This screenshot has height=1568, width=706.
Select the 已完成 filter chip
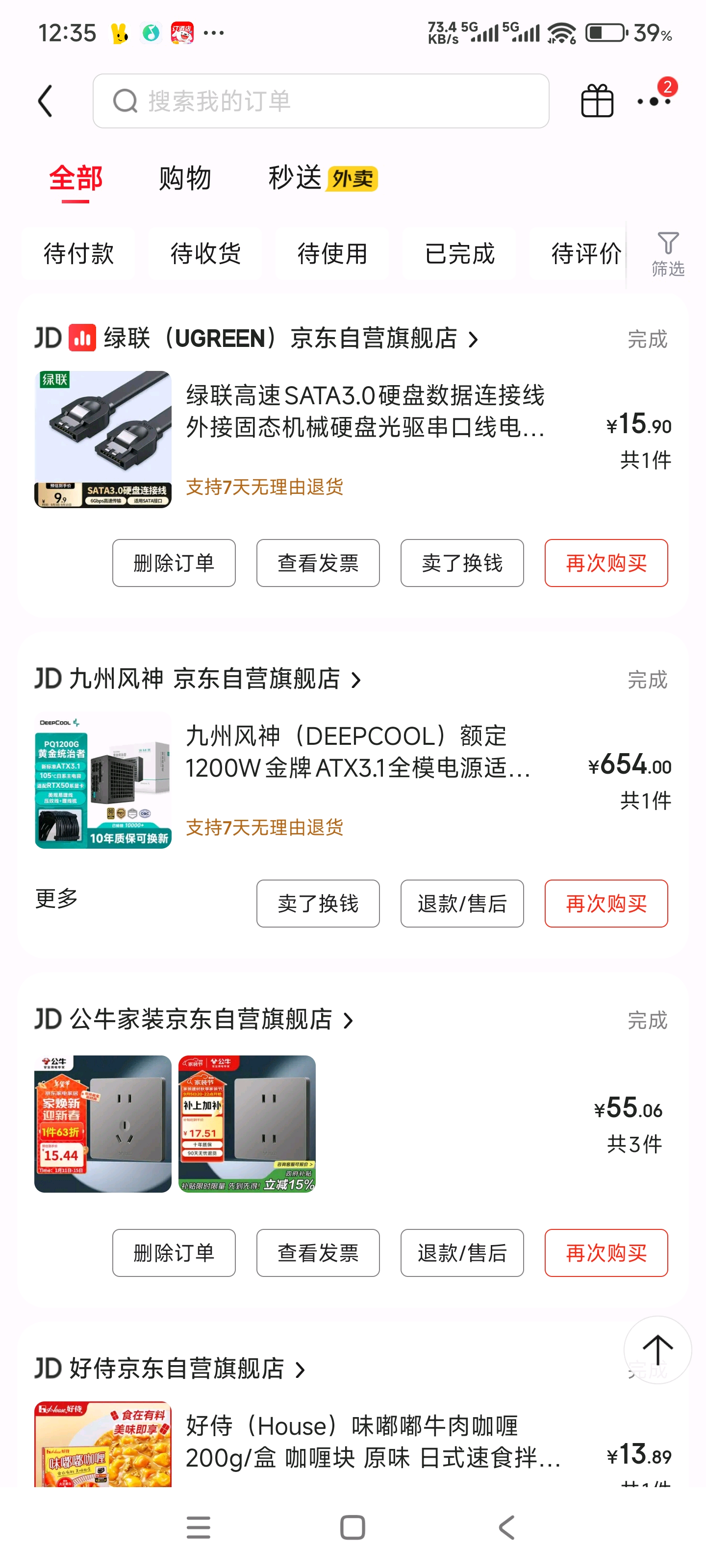459,253
